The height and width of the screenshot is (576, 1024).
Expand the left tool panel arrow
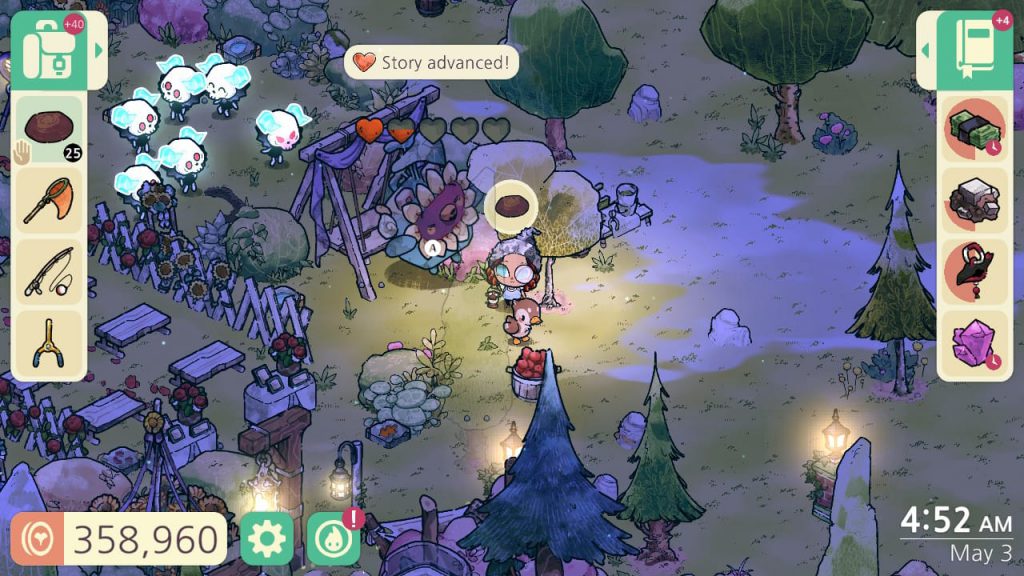(x=98, y=50)
